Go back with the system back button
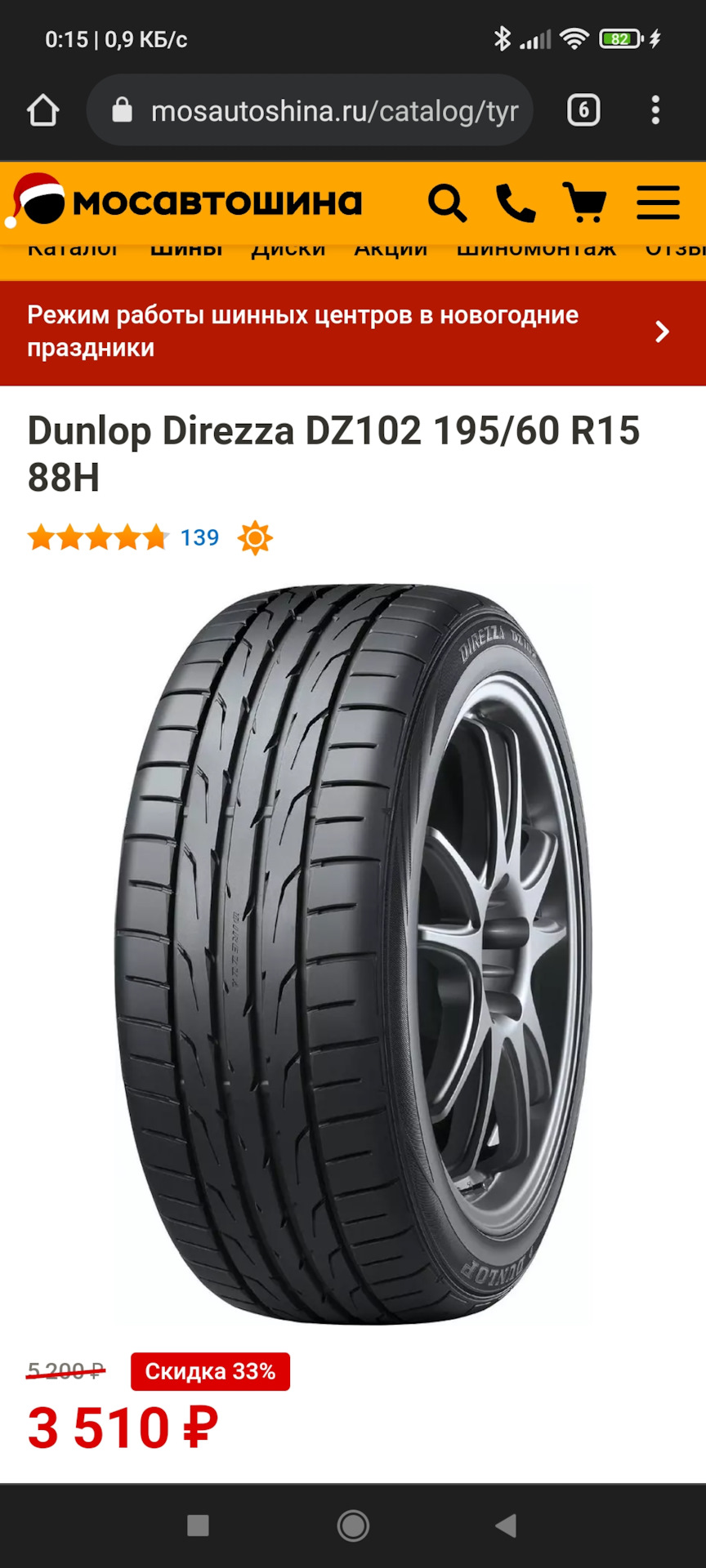The width and height of the screenshot is (706, 1568). coord(507,1525)
